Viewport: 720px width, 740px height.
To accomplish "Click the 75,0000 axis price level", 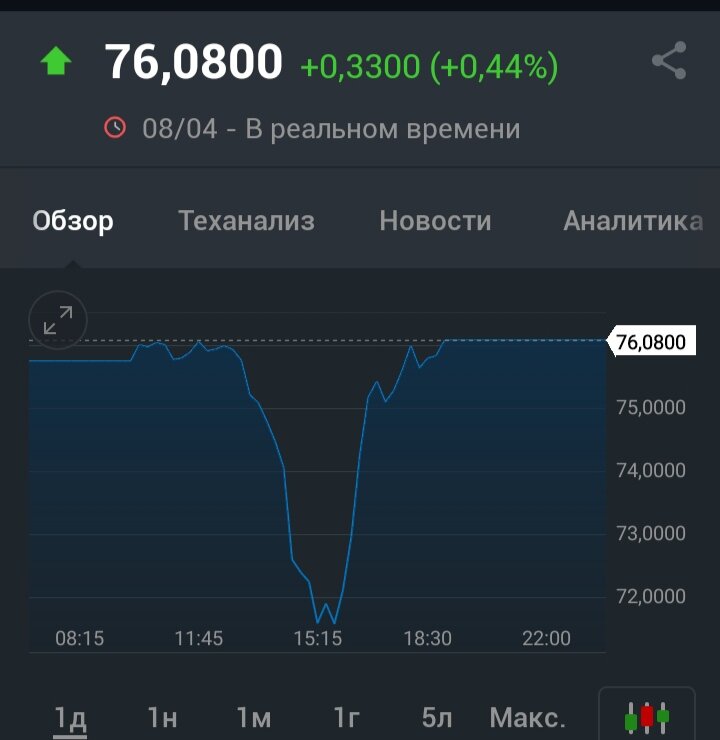I will point(649,408).
